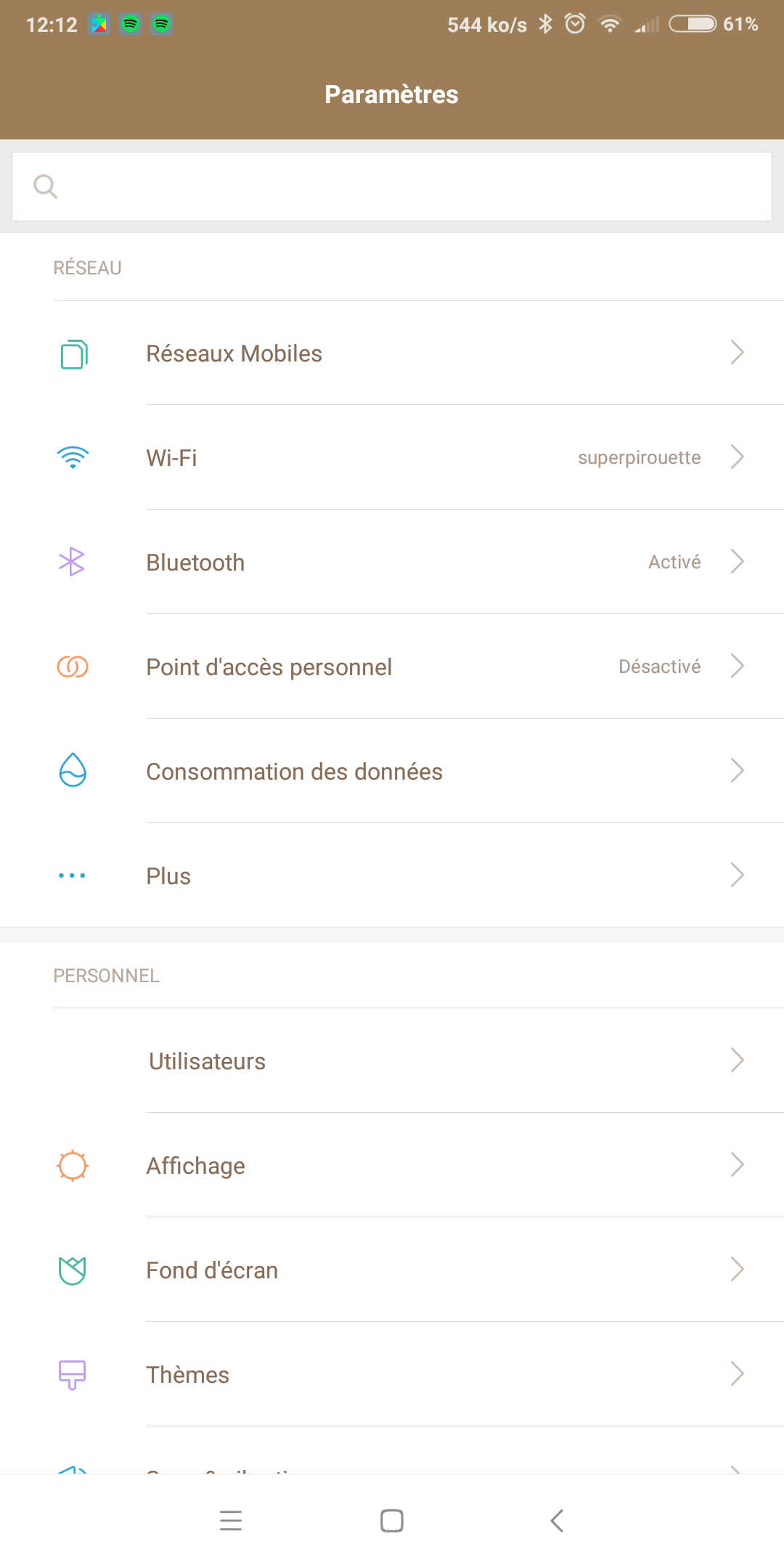Open Affichage display settings
The image size is (784, 1568).
pyautogui.click(x=392, y=1166)
